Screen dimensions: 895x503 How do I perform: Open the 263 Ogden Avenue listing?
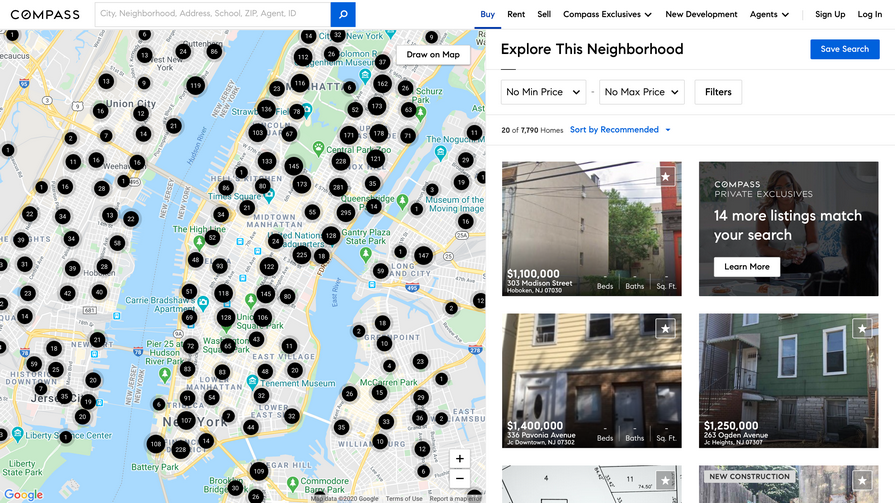pyautogui.click(x=788, y=380)
